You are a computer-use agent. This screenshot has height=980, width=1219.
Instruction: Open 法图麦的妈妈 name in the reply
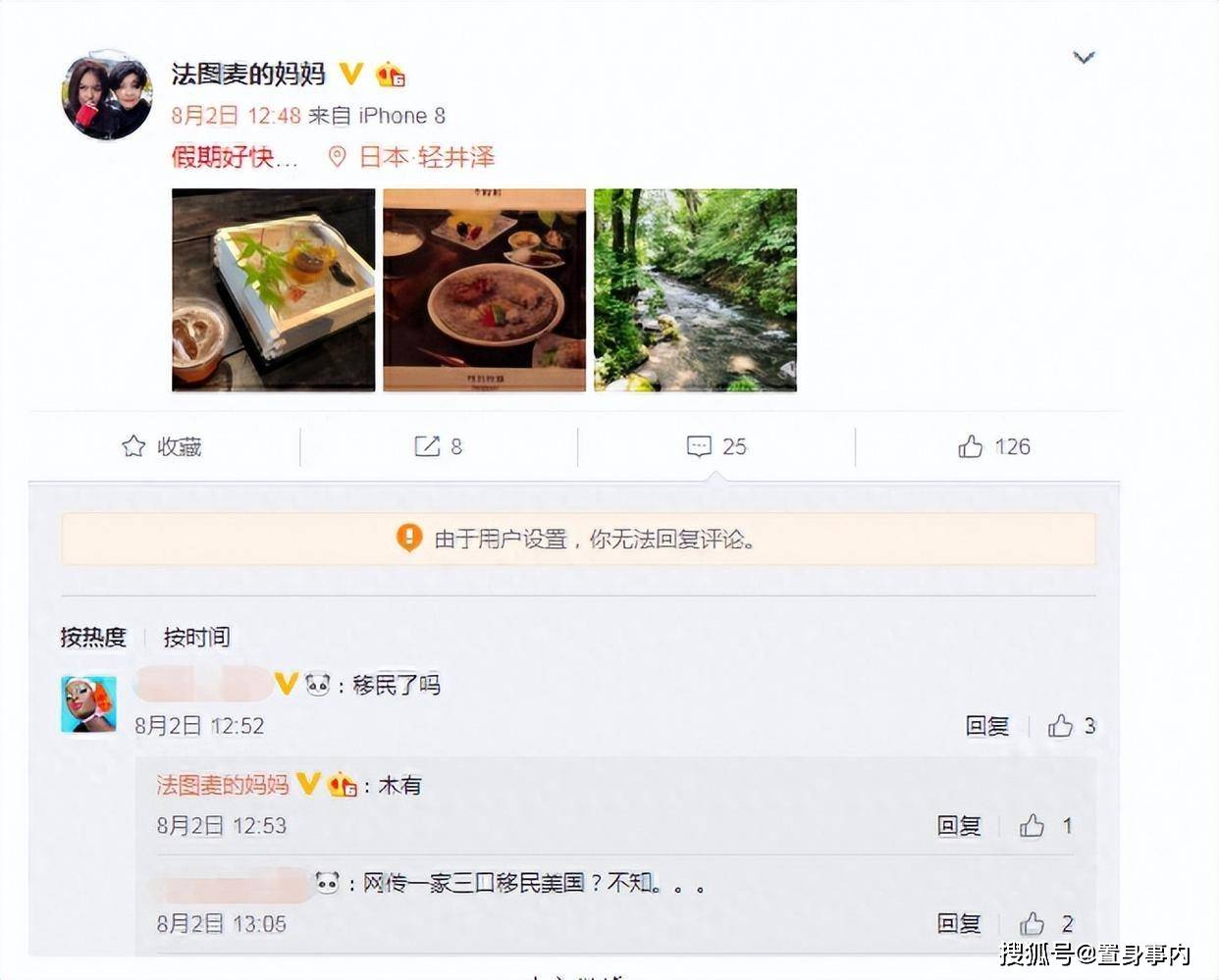click(x=223, y=785)
